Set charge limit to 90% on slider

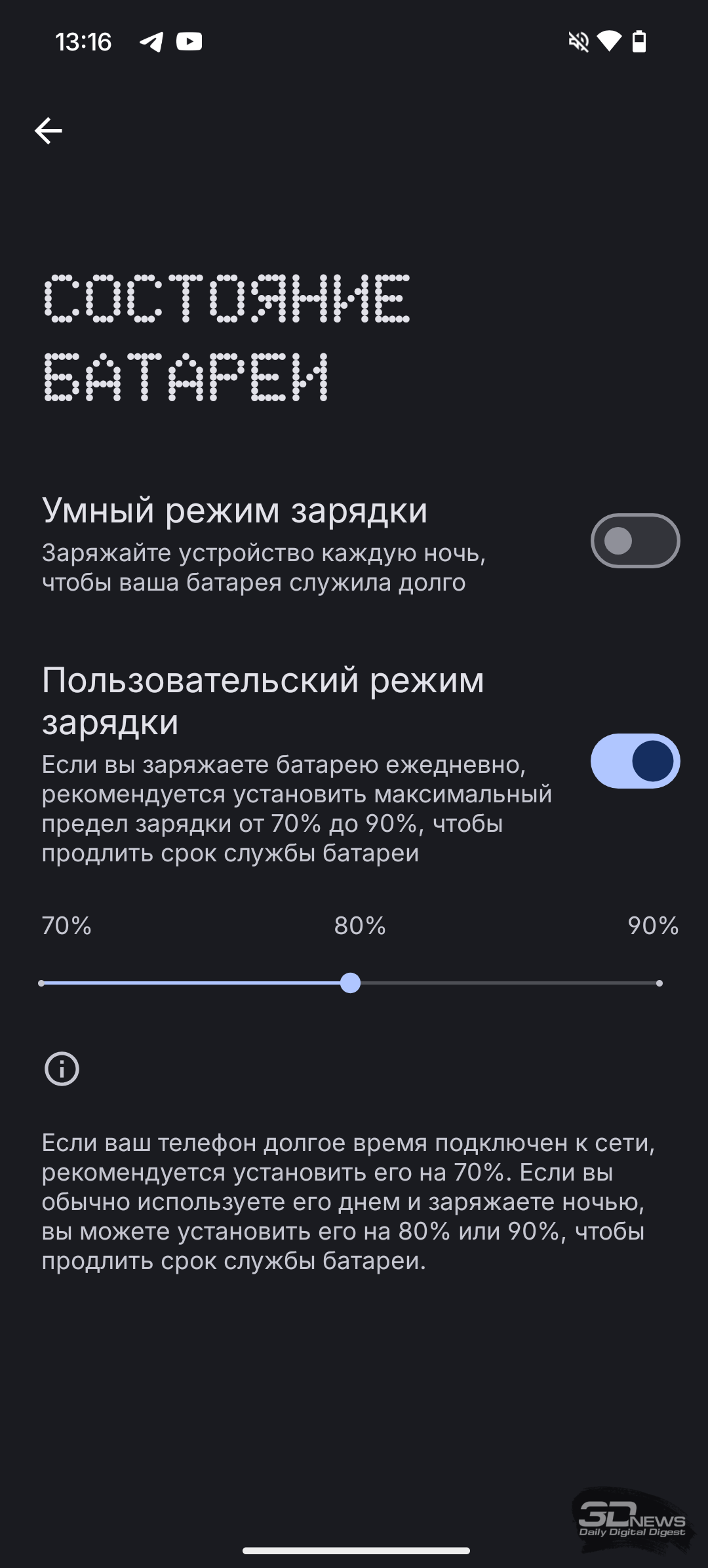[x=659, y=983]
